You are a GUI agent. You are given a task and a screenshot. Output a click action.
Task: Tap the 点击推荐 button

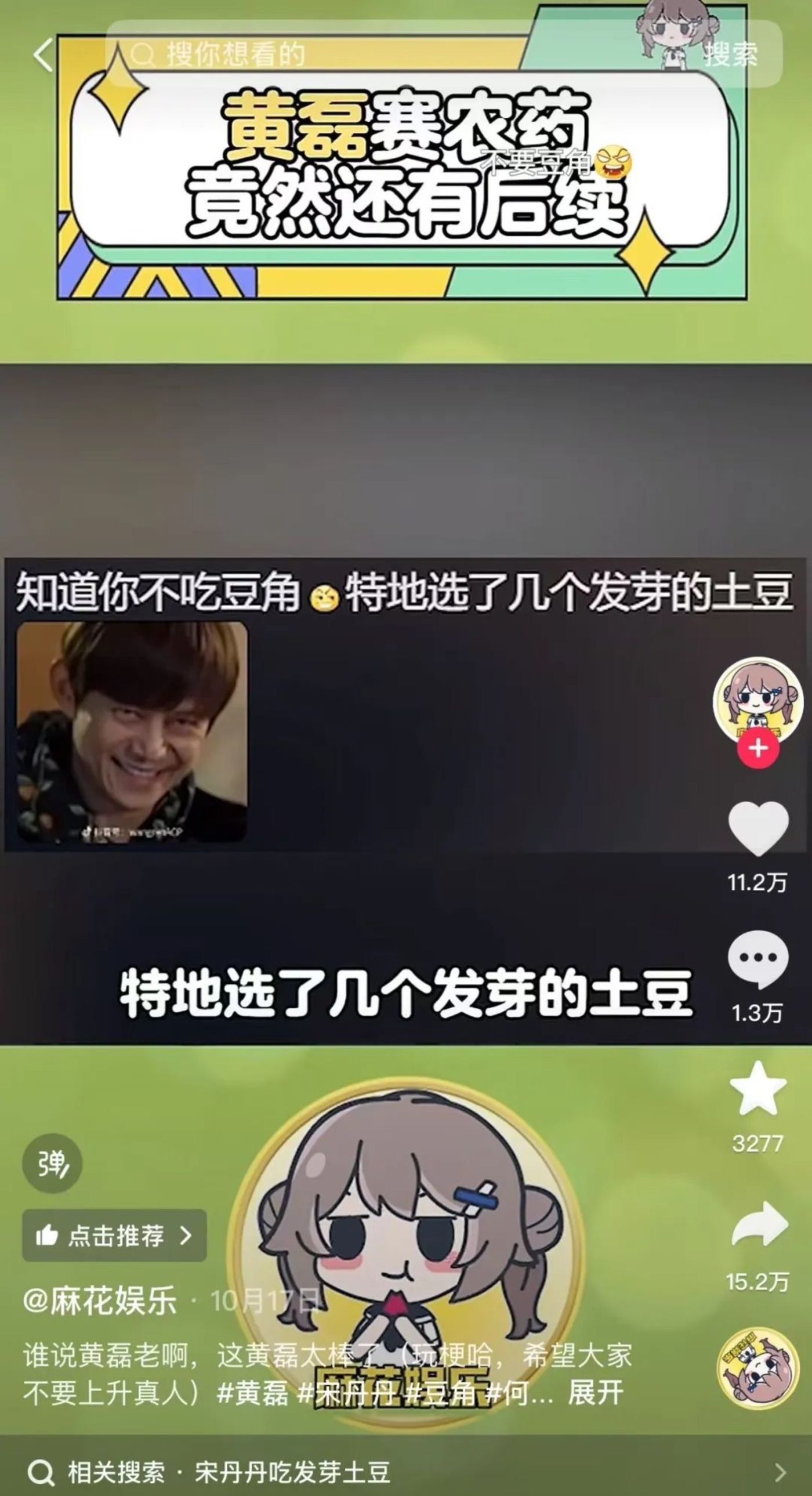114,1236
